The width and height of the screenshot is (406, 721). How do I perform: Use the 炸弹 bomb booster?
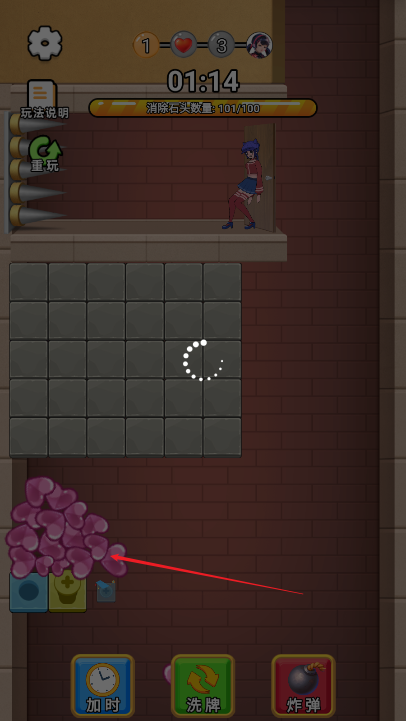pyautogui.click(x=303, y=686)
